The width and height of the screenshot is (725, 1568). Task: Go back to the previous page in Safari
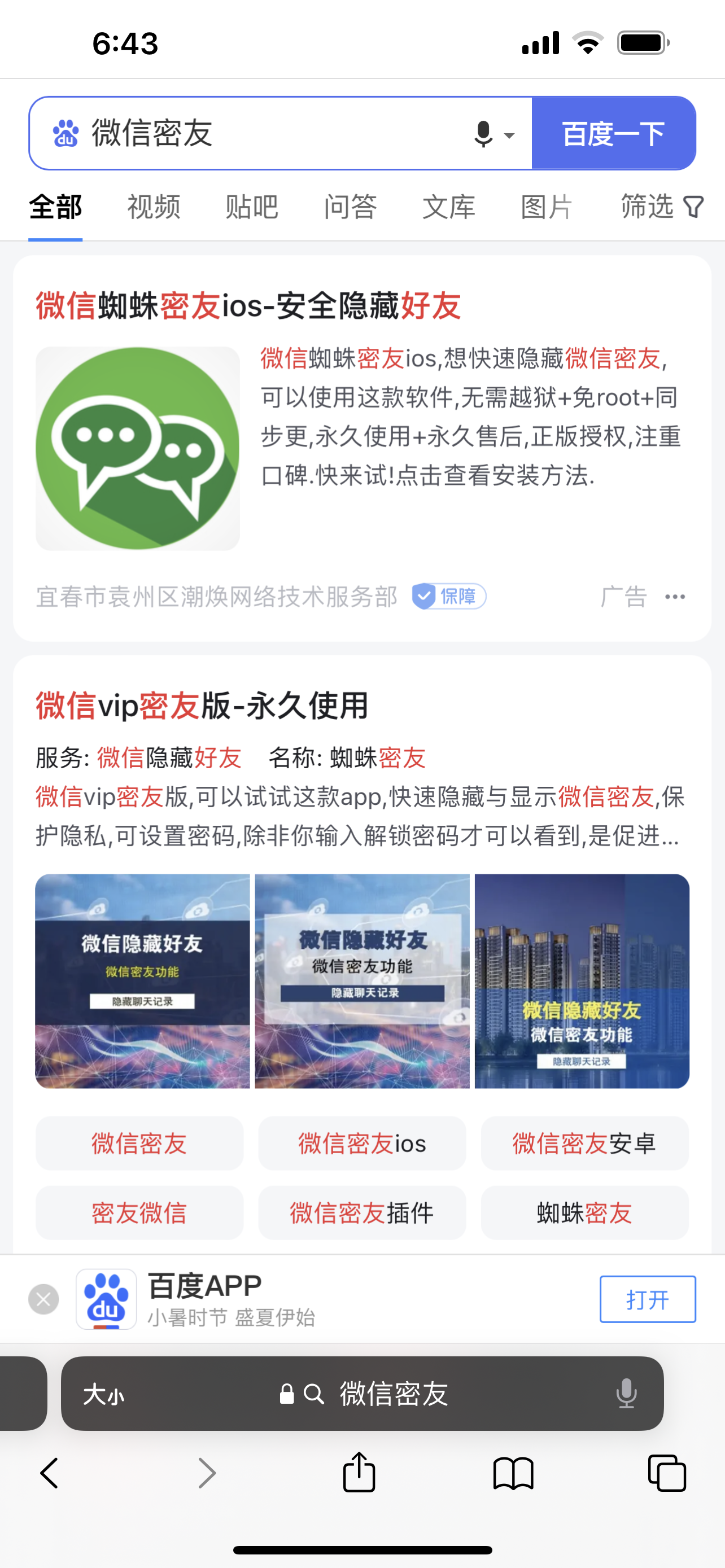coord(49,1473)
